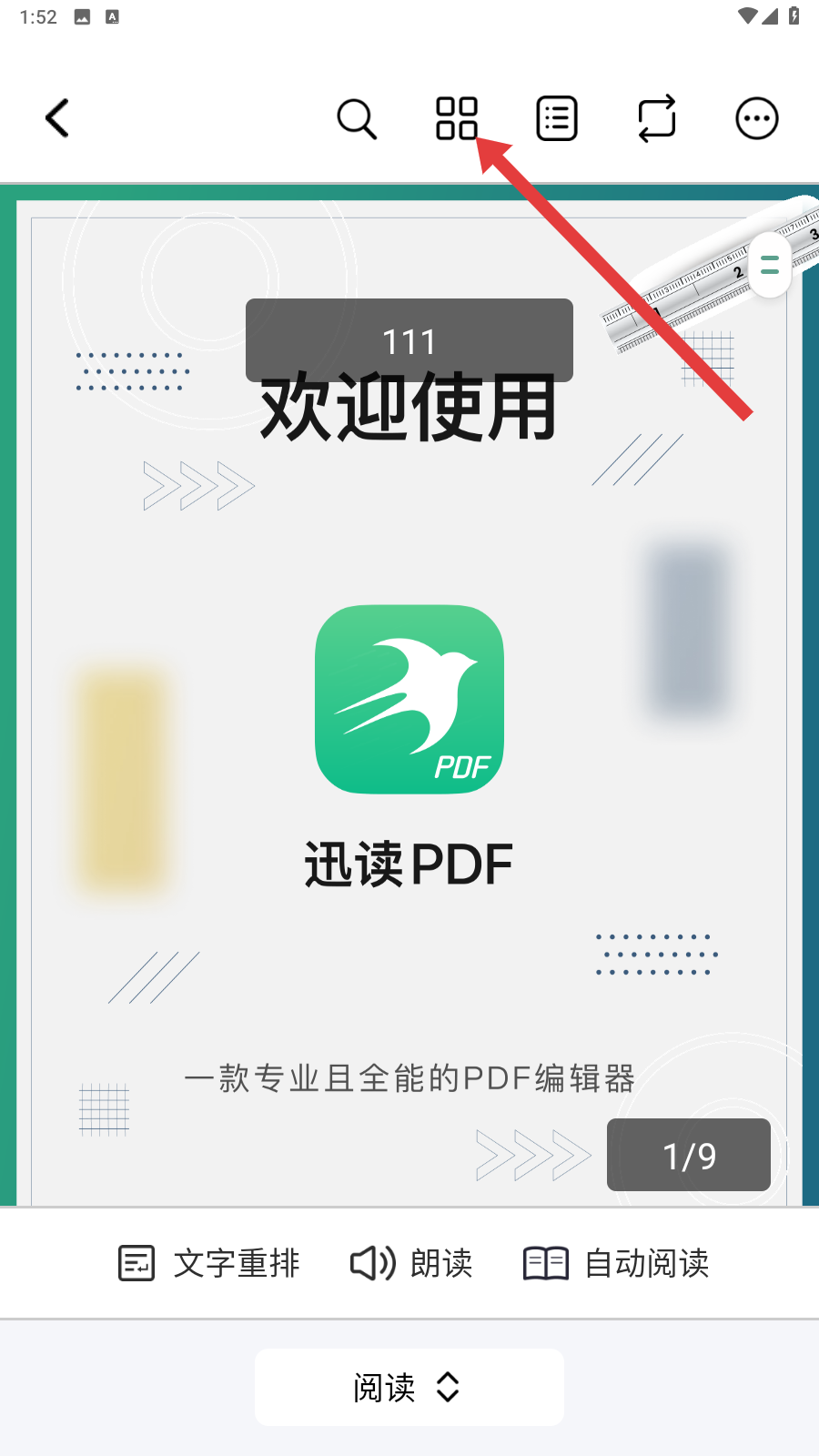819x1456 pixels.
Task: Tap the green scroll handle on page edge
Action: 770,266
